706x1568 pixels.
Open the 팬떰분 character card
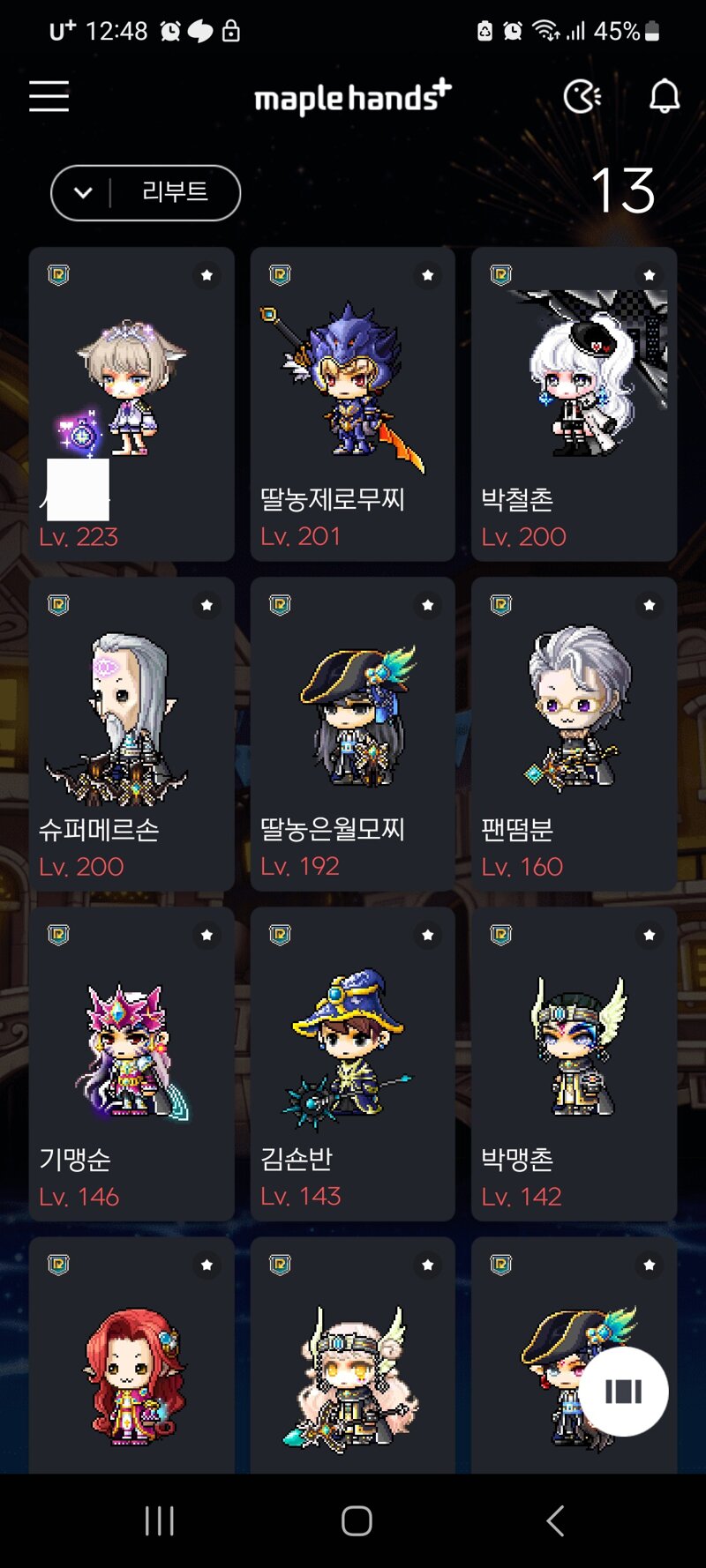pos(574,734)
